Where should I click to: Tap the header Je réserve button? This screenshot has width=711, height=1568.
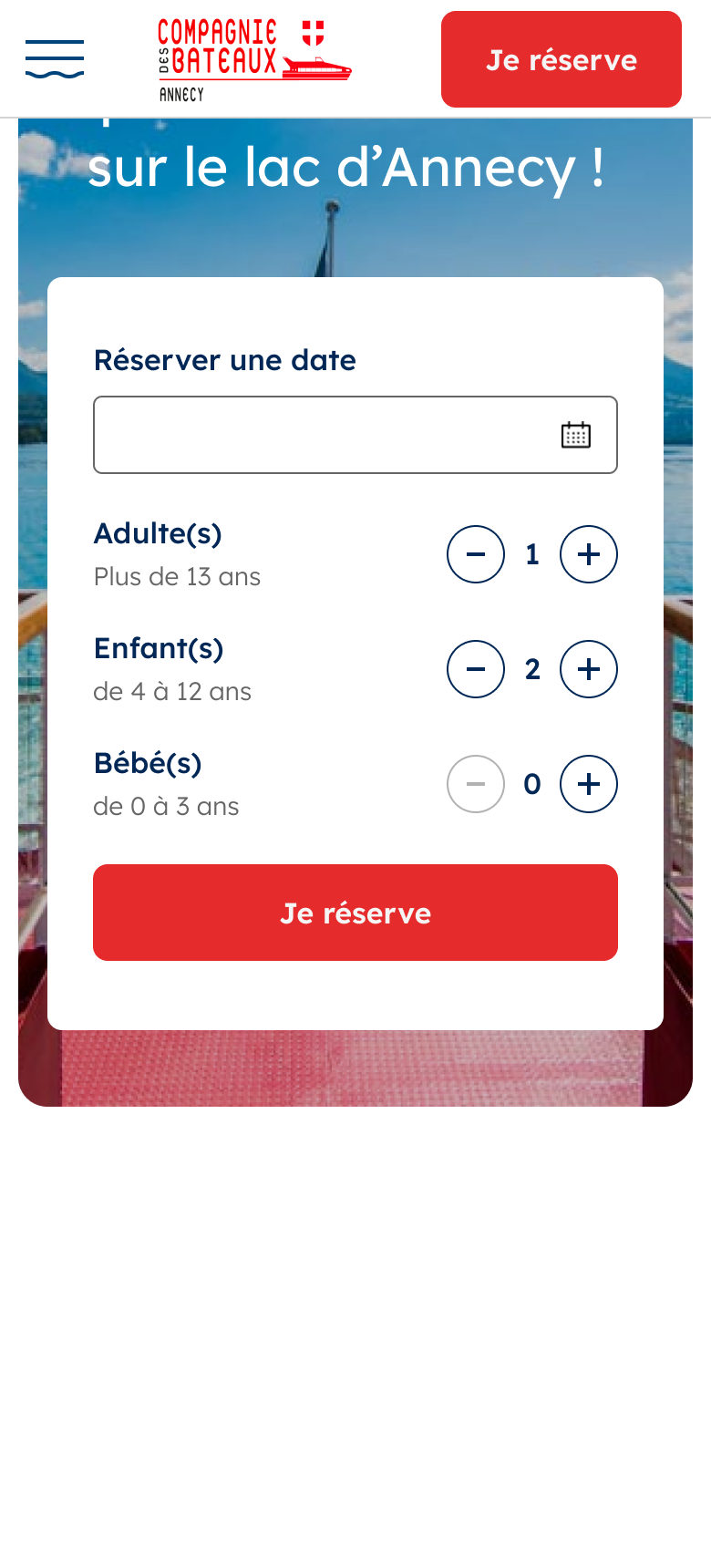(x=561, y=59)
